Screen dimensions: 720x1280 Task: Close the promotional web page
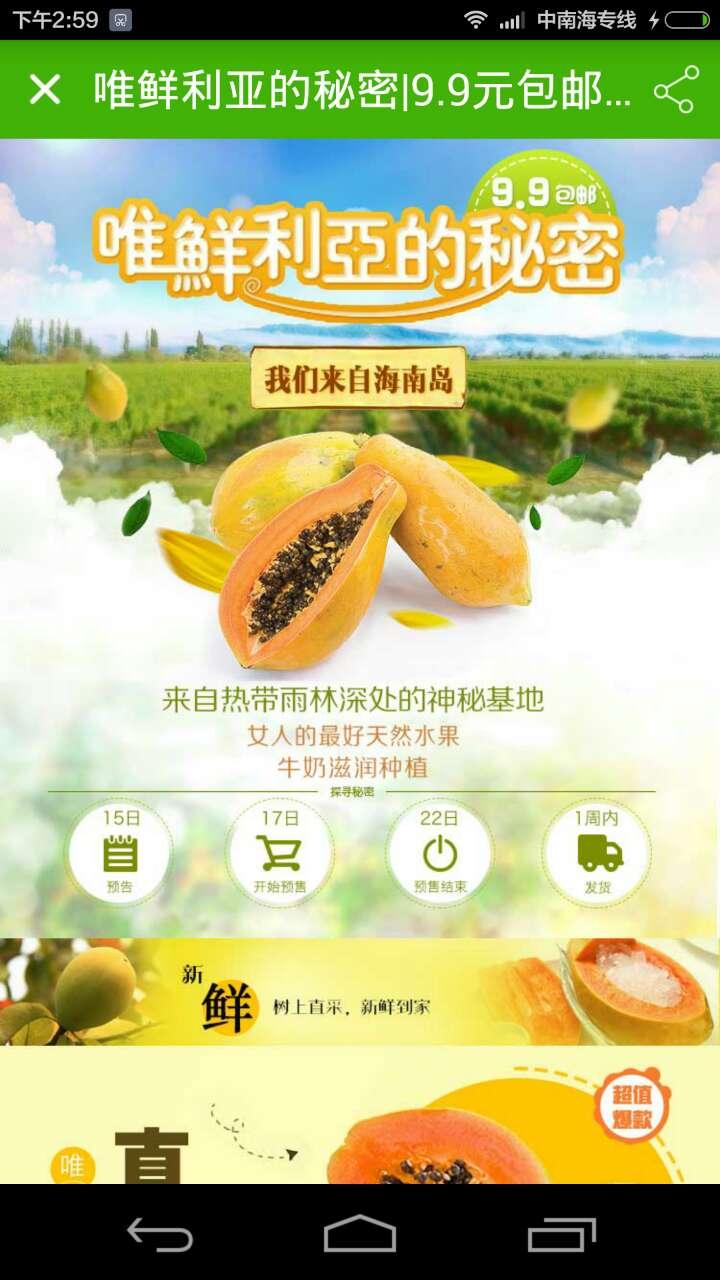pos(45,90)
